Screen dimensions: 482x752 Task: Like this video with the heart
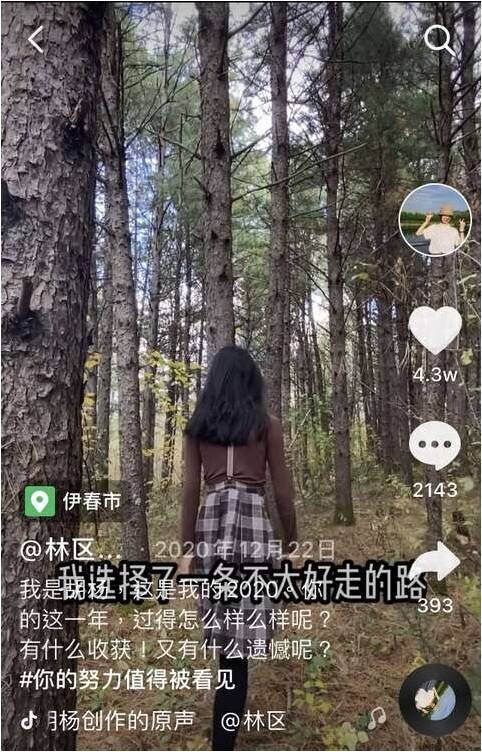click(x=435, y=330)
